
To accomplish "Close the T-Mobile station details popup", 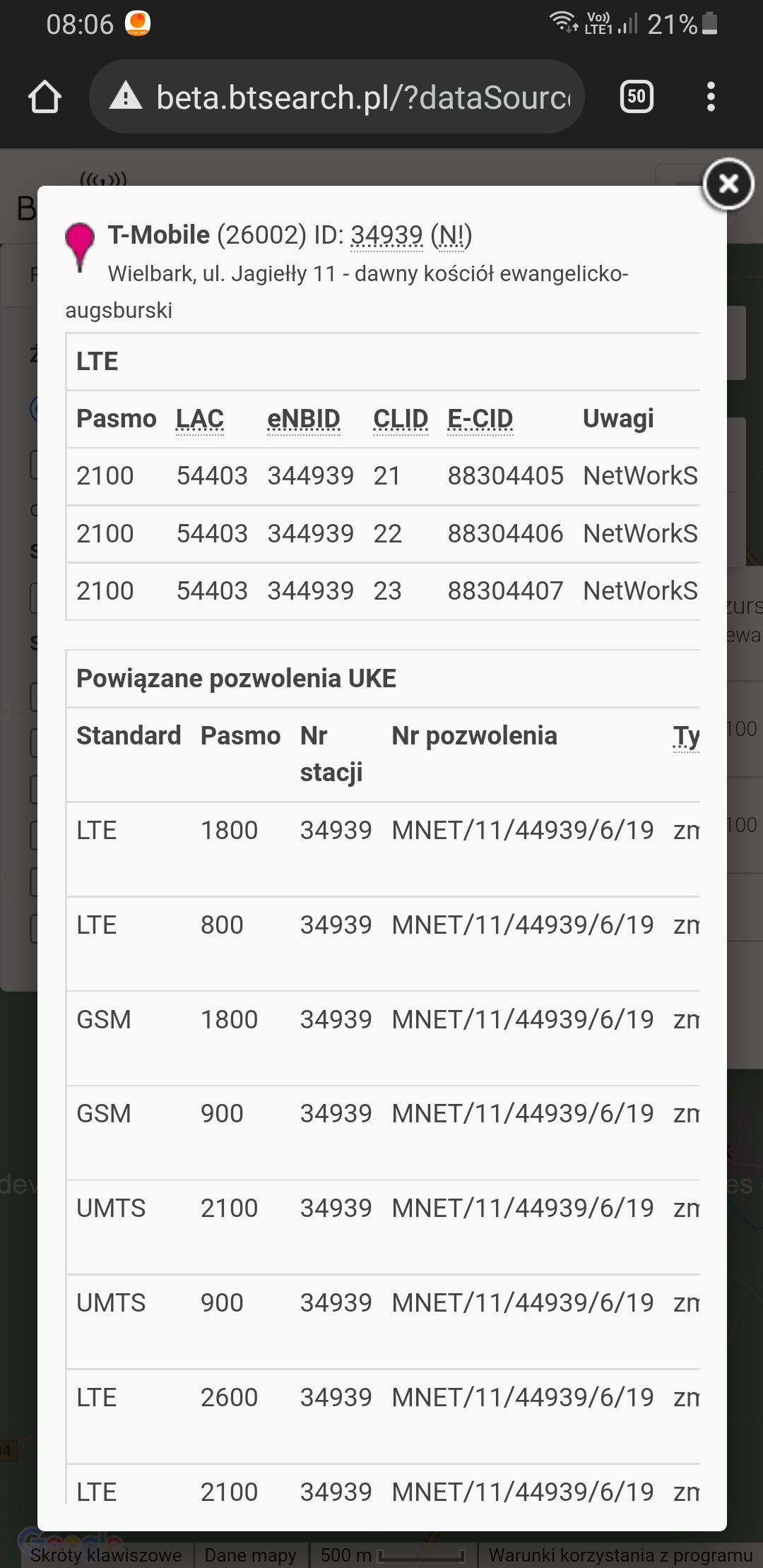I will [x=728, y=184].
